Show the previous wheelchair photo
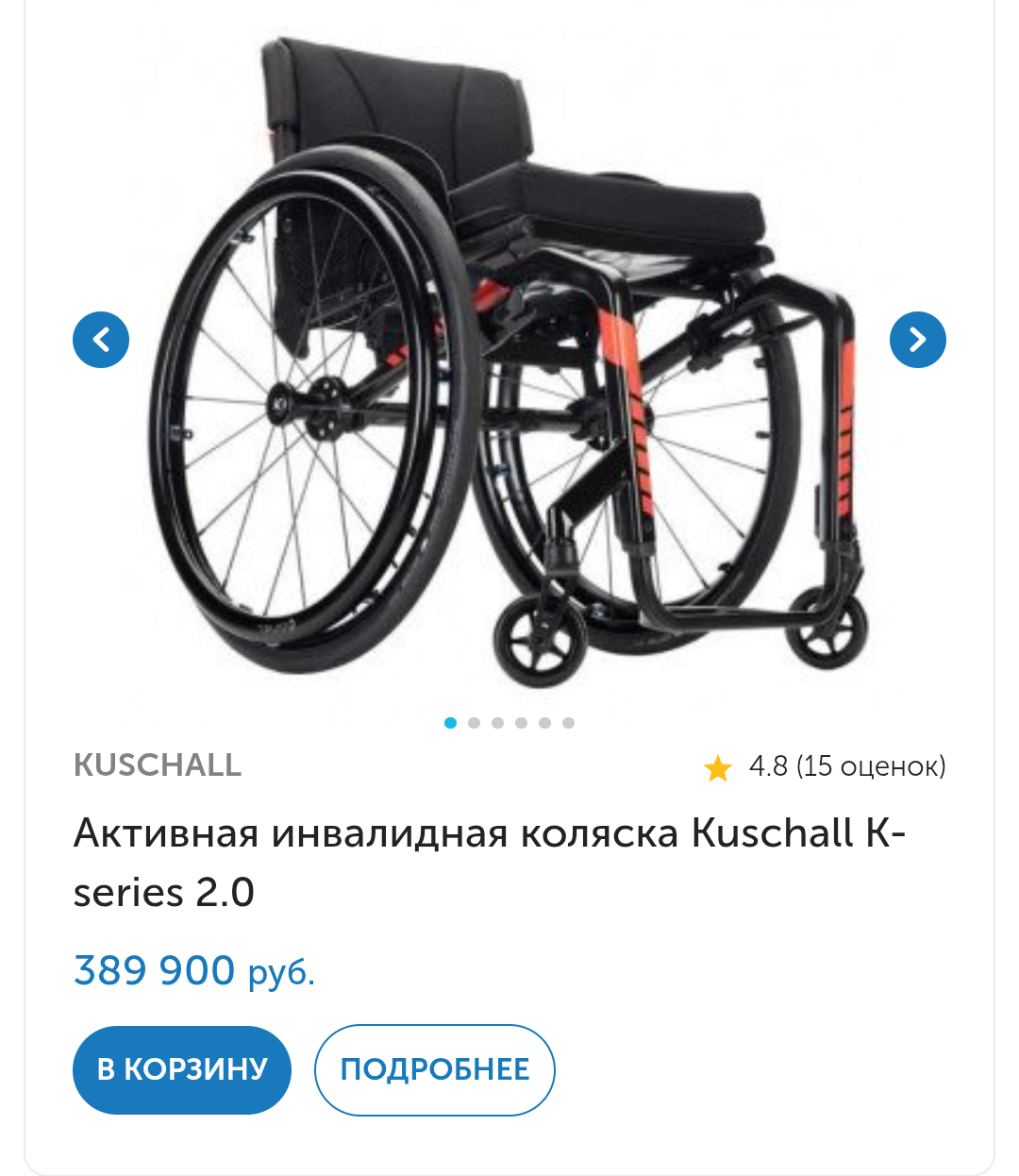The height and width of the screenshot is (1176, 1019). click(x=101, y=340)
